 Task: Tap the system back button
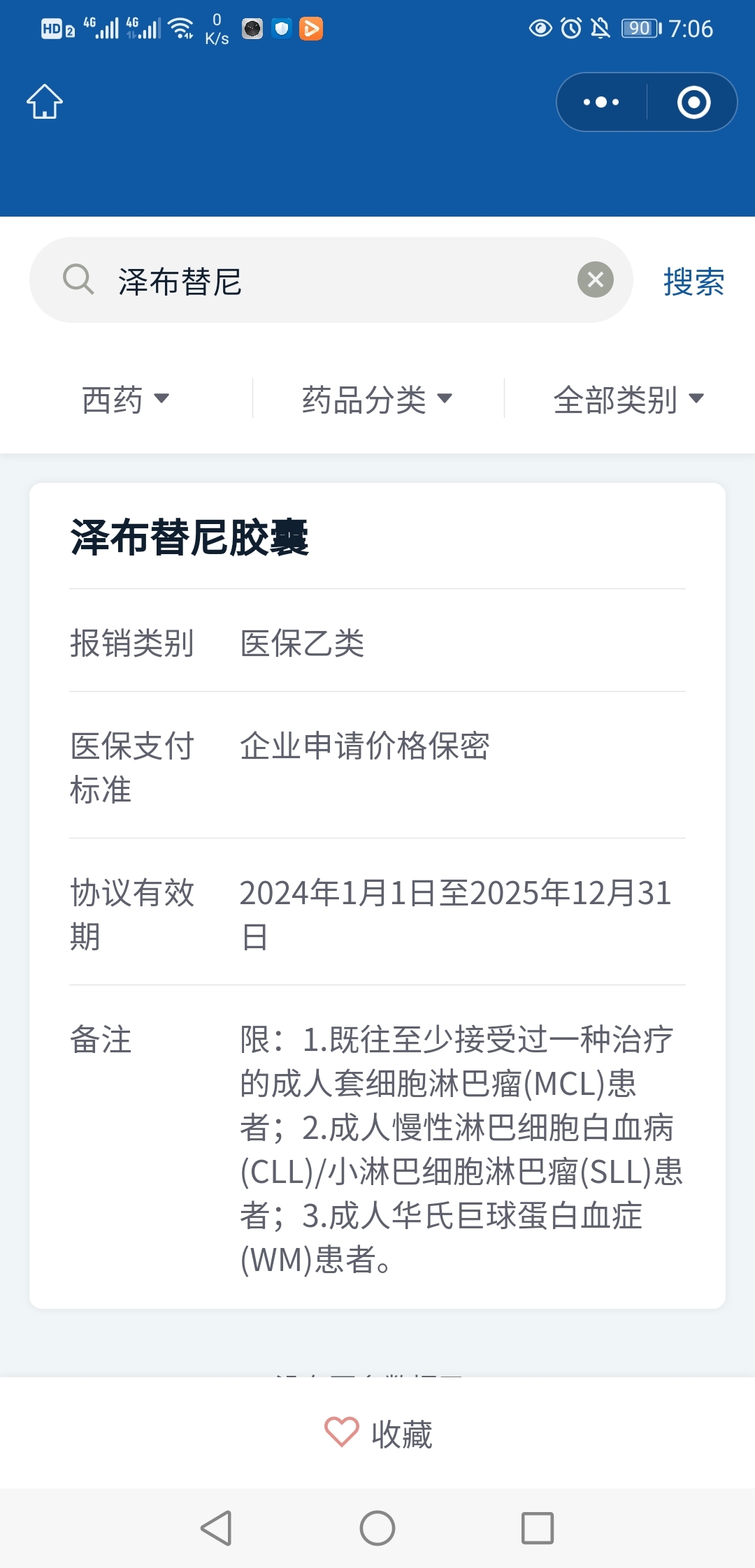[216, 1527]
